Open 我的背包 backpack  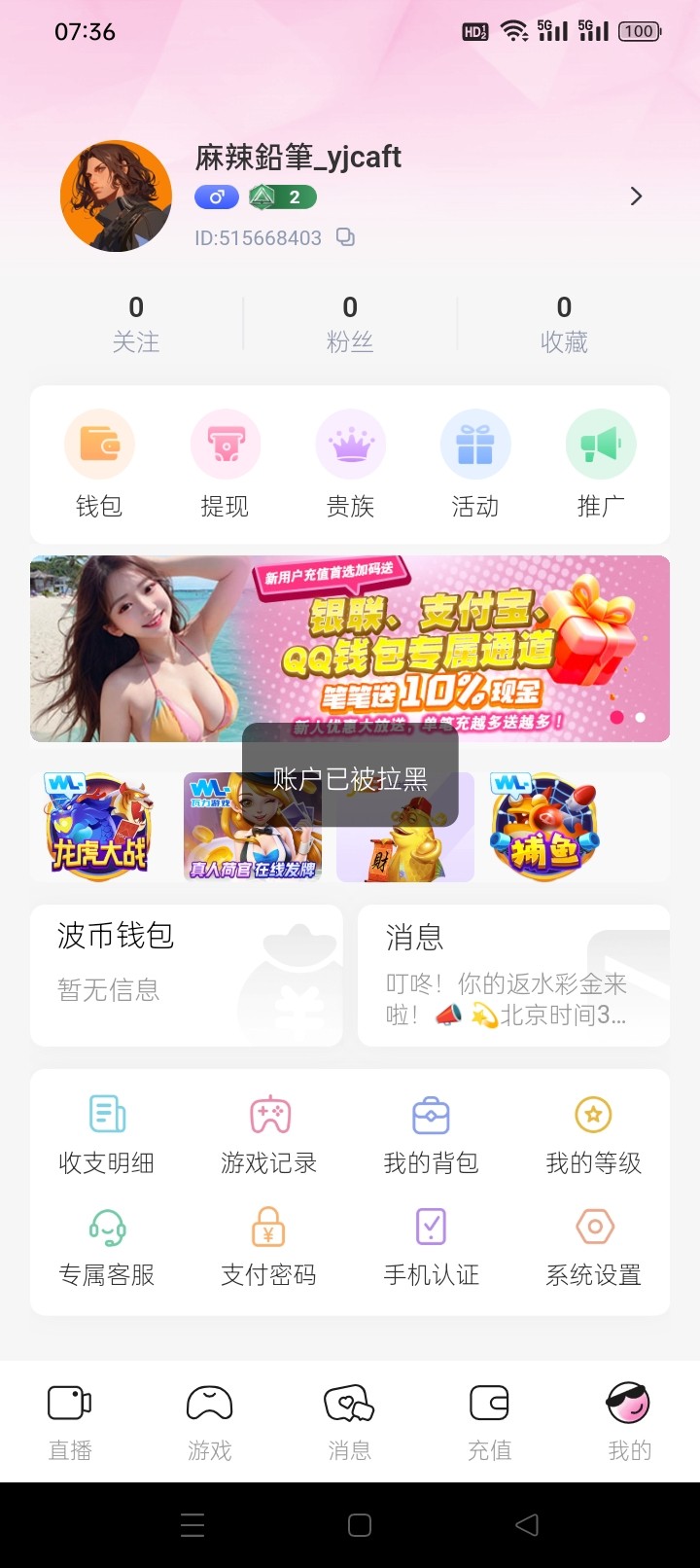431,1135
